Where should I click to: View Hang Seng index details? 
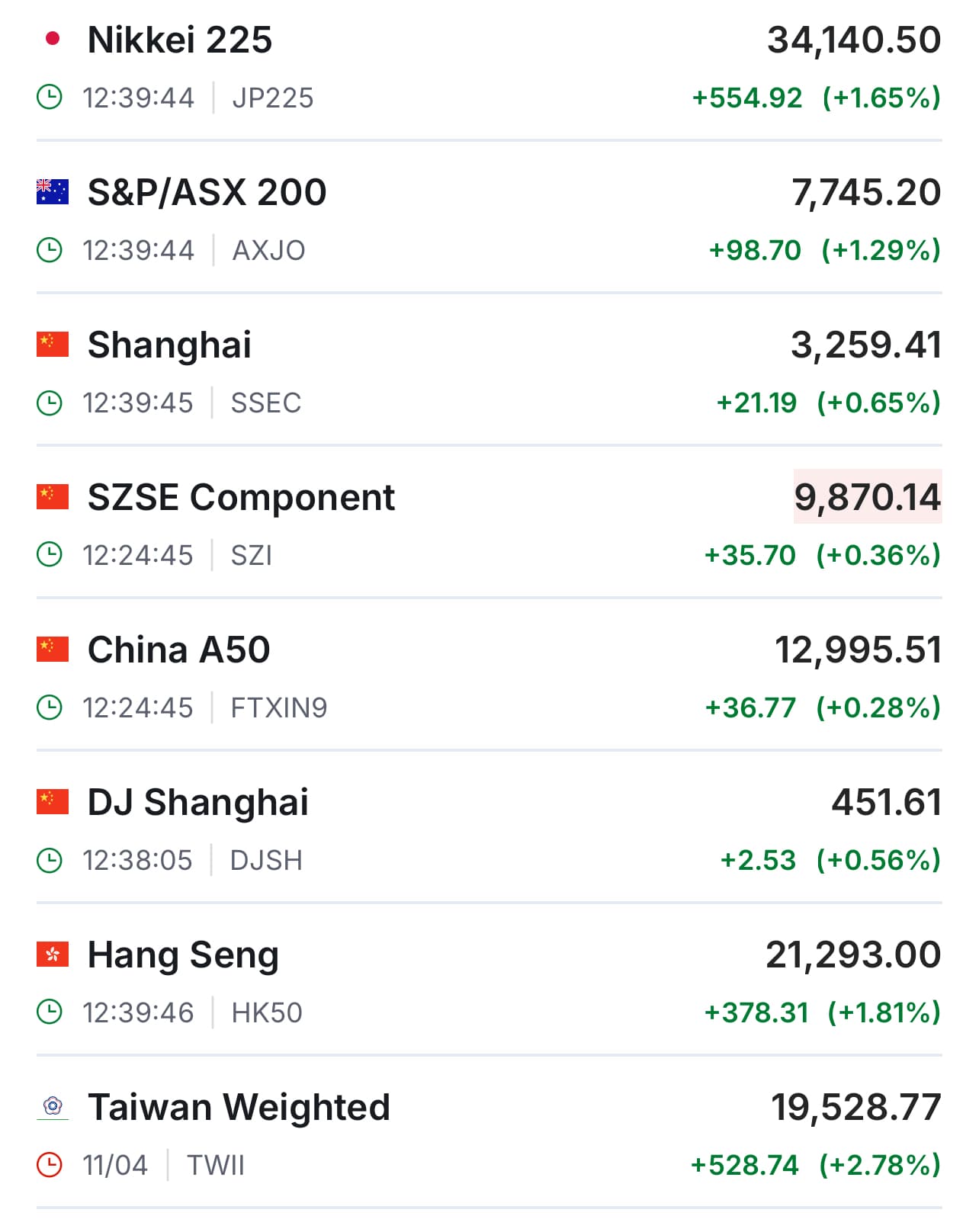point(183,955)
